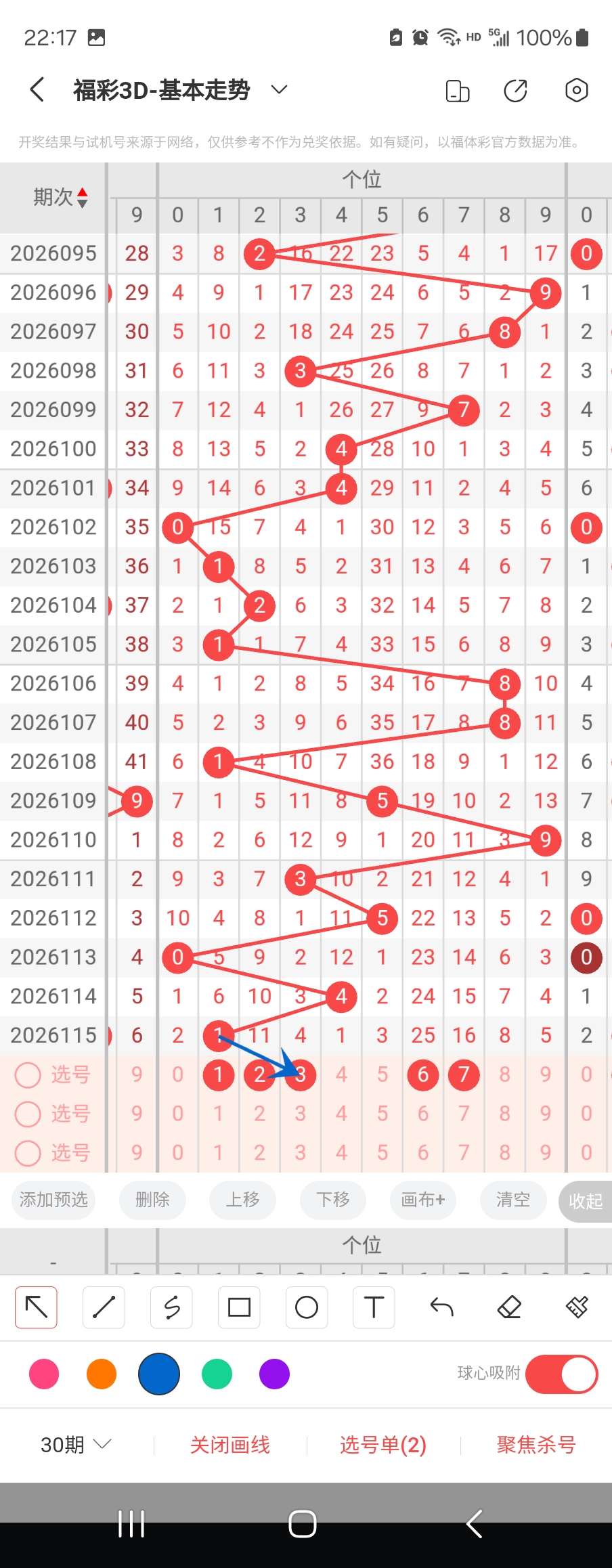Open 选号单(2) list

pyautogui.click(x=383, y=1445)
